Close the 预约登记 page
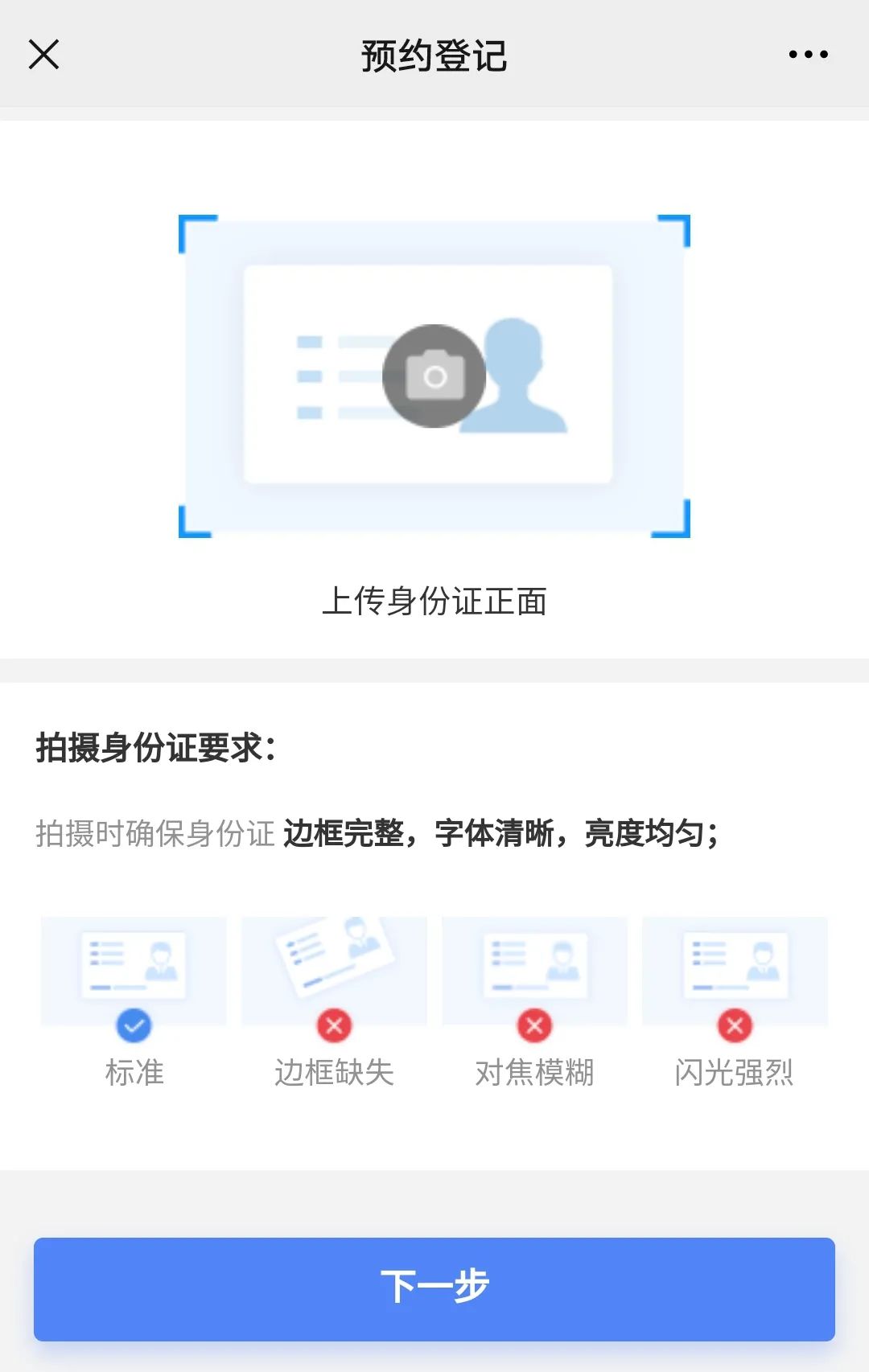 [x=43, y=55]
